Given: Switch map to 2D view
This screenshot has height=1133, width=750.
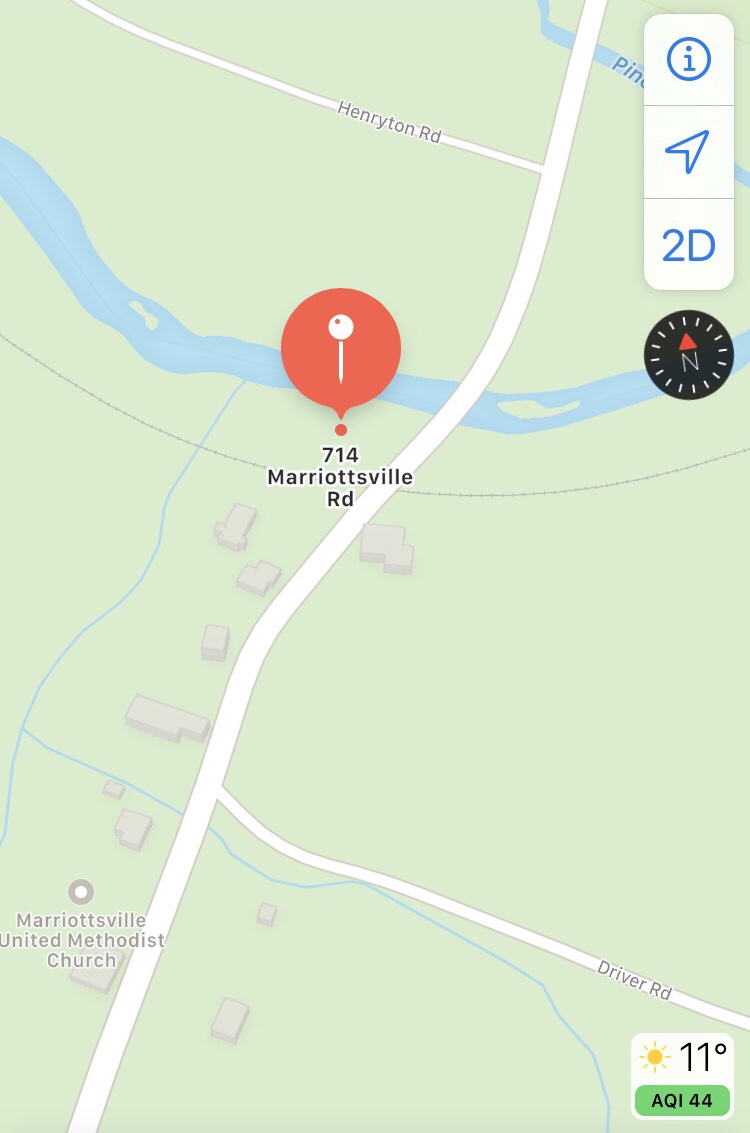Looking at the screenshot, I should 688,245.
